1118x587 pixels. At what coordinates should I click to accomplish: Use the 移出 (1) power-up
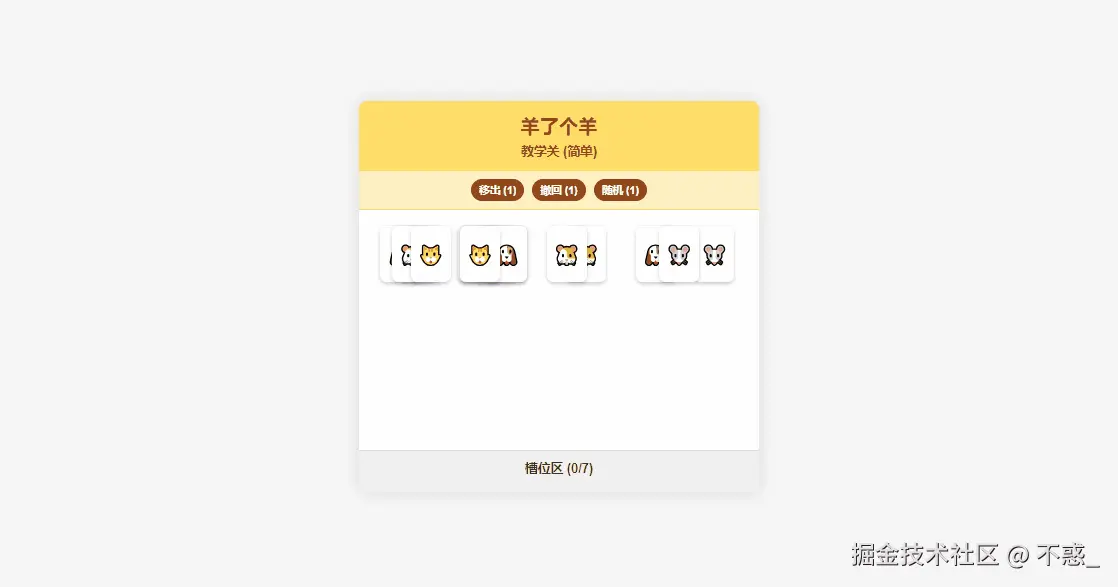[497, 190]
